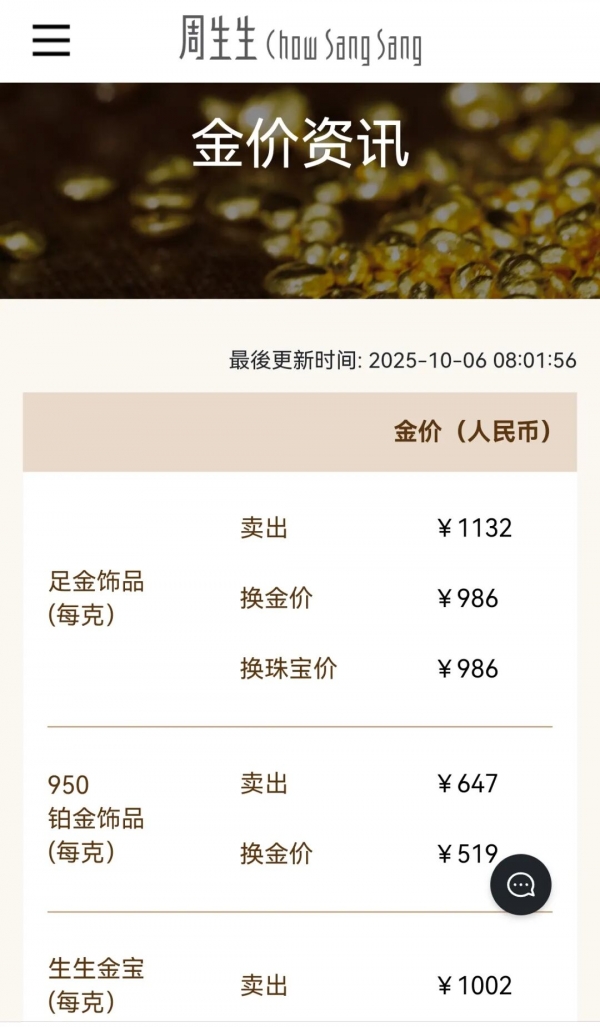This screenshot has height=1027, width=600.
Task: Open the hamburger navigation menu
Action: 51,40
